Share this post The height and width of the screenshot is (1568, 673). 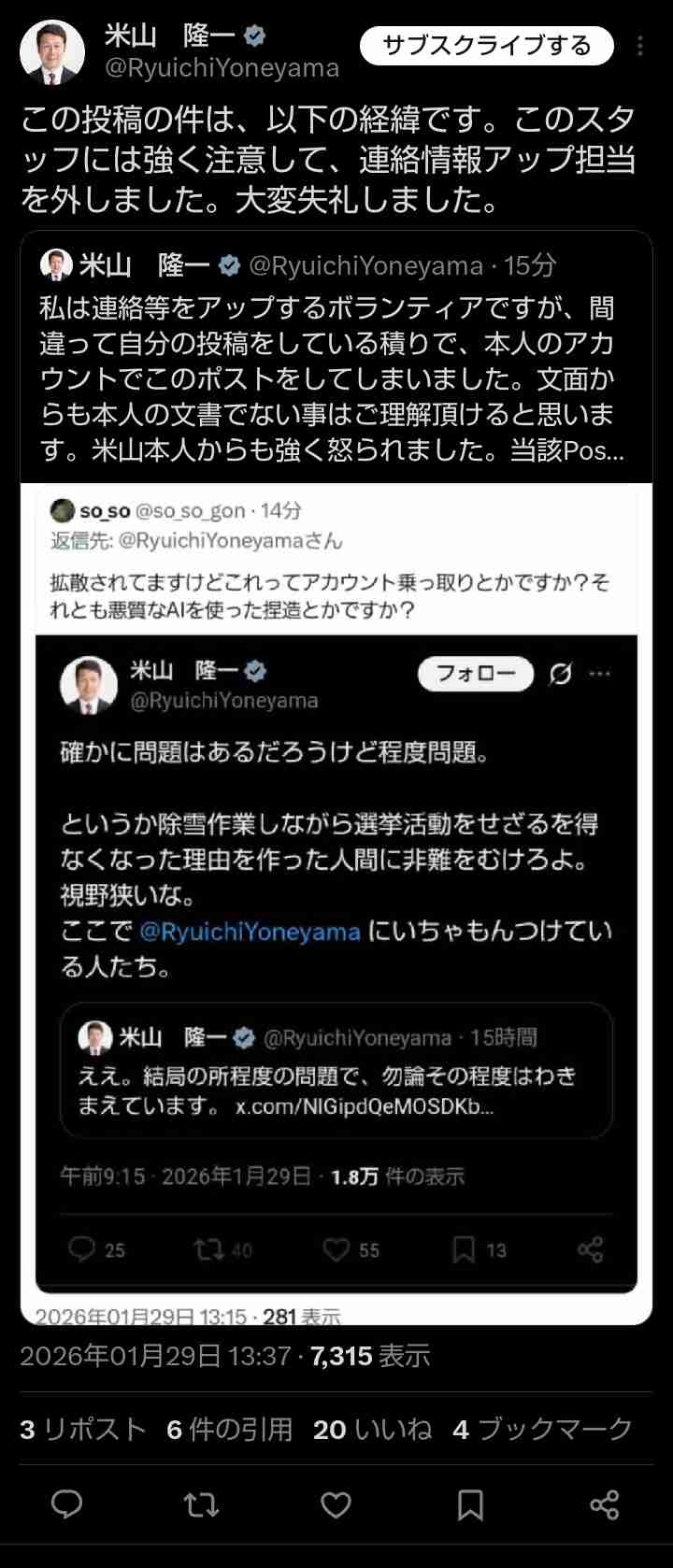tap(605, 1504)
